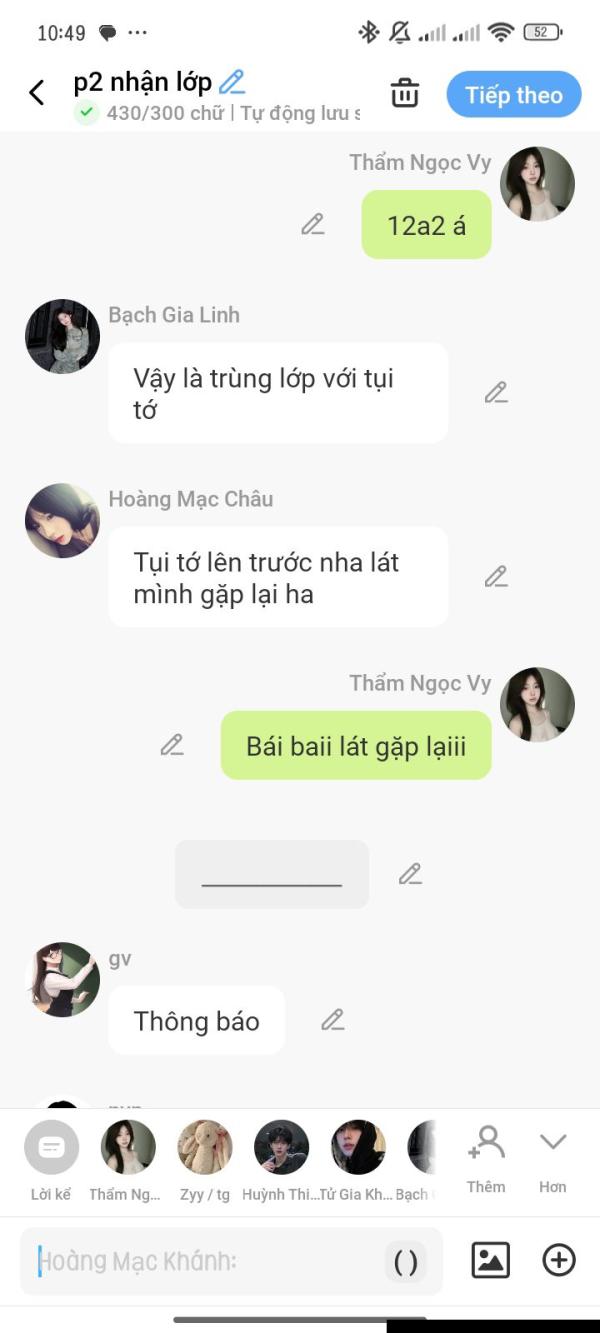Edit the "Thông báo" message
The width and height of the screenshot is (600, 1333).
click(x=333, y=1020)
